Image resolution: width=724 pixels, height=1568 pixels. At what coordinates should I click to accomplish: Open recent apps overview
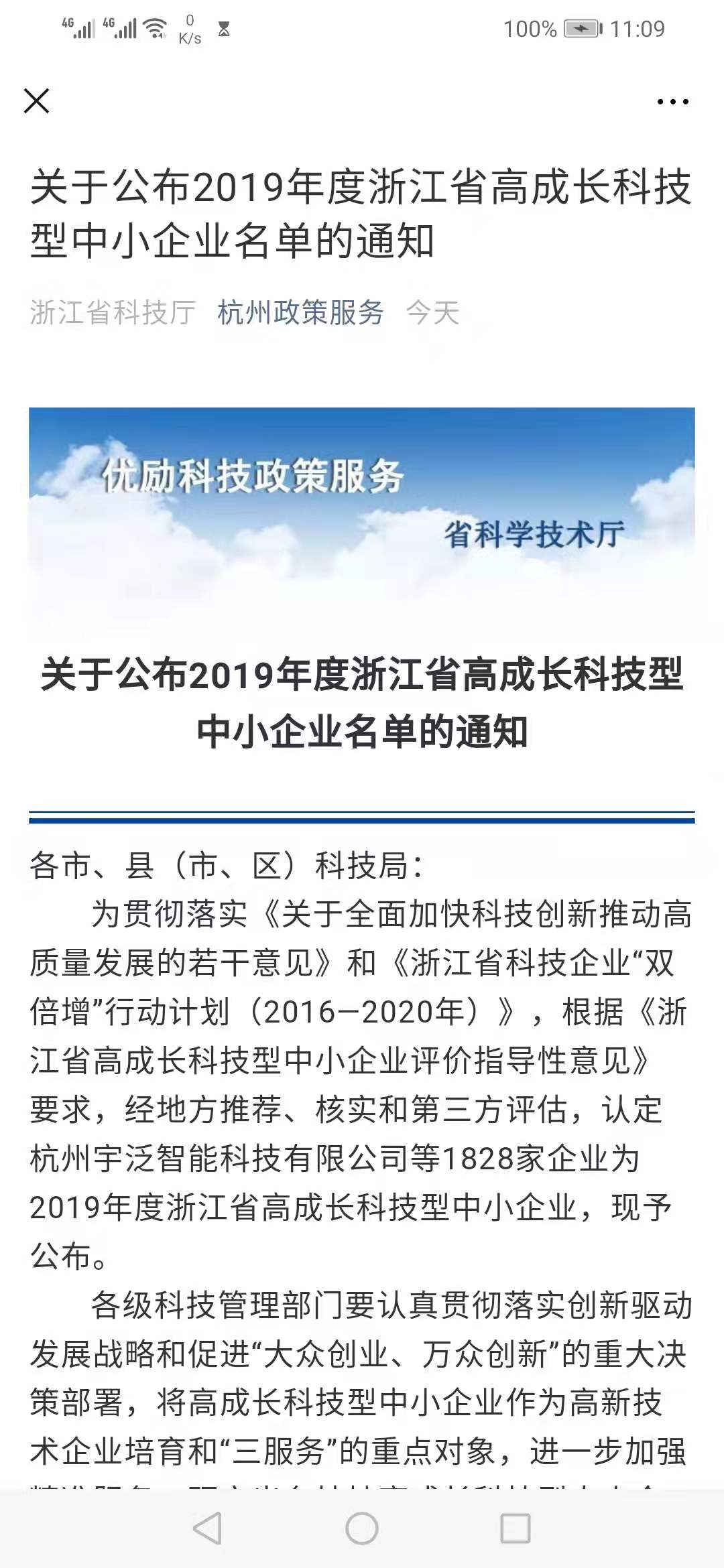click(x=516, y=1528)
